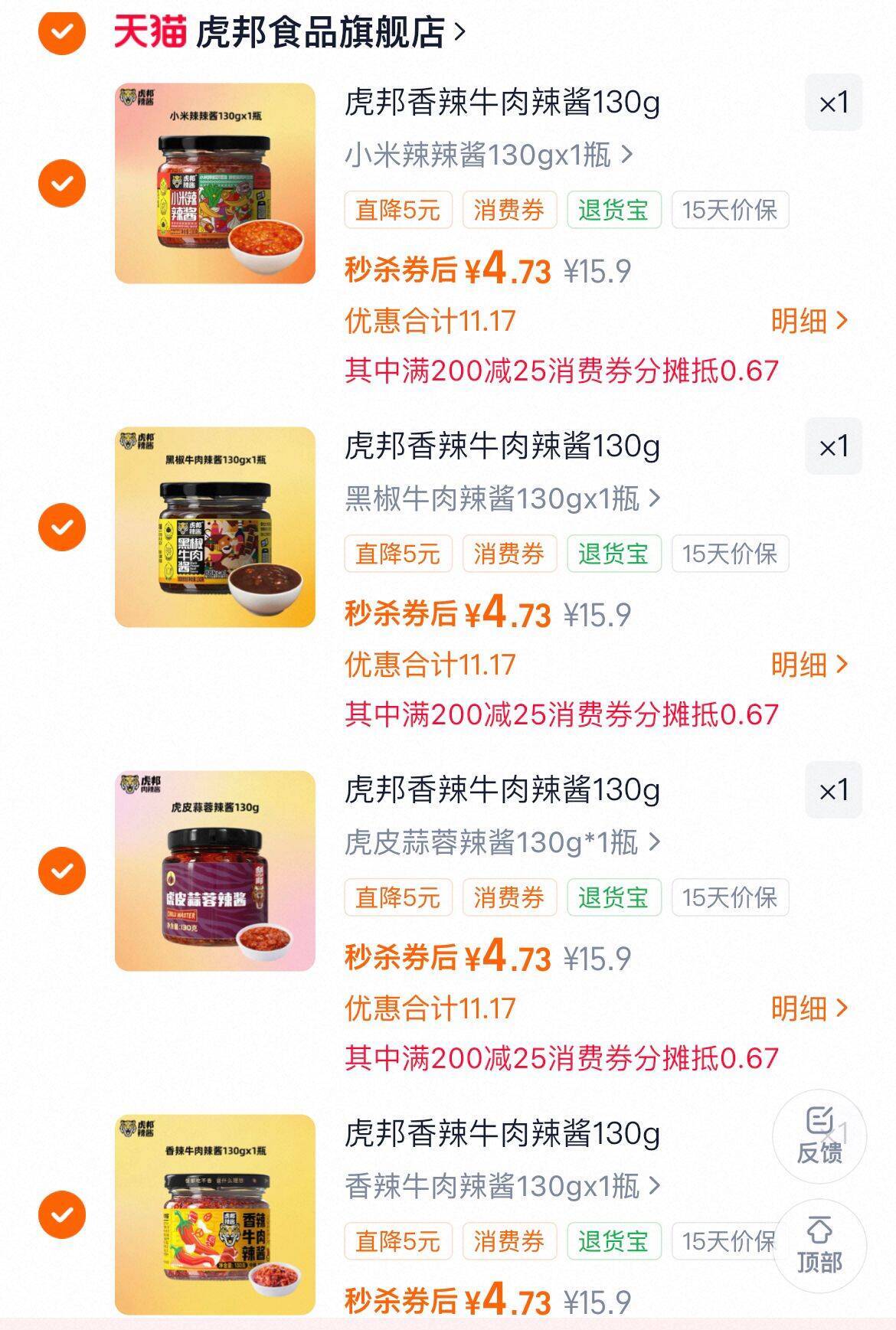Open the 小米辣辣酱 product image
This screenshot has height=1330, width=896.
click(215, 184)
